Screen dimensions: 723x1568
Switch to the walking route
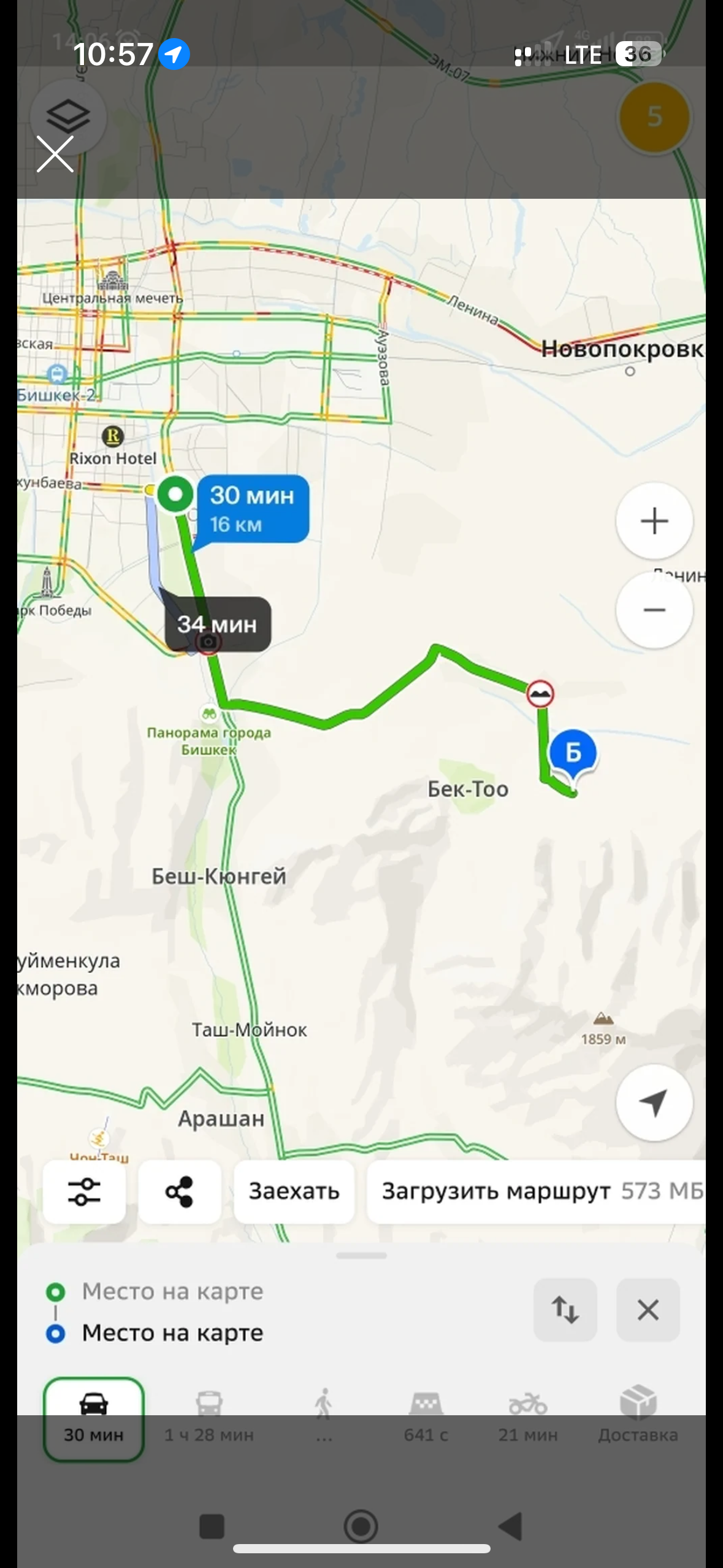(324, 1418)
